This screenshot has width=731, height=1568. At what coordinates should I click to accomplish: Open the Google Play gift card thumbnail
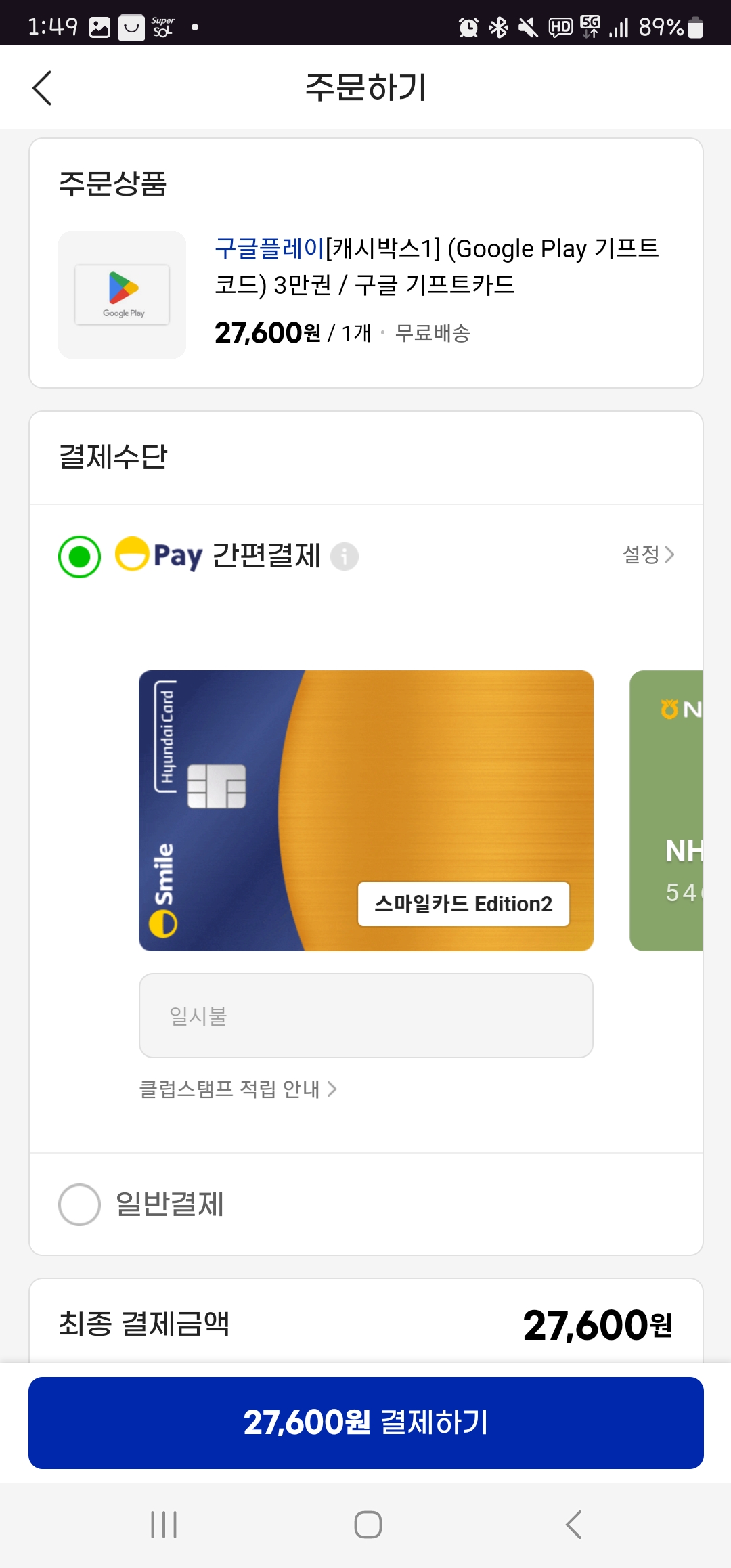tap(122, 295)
